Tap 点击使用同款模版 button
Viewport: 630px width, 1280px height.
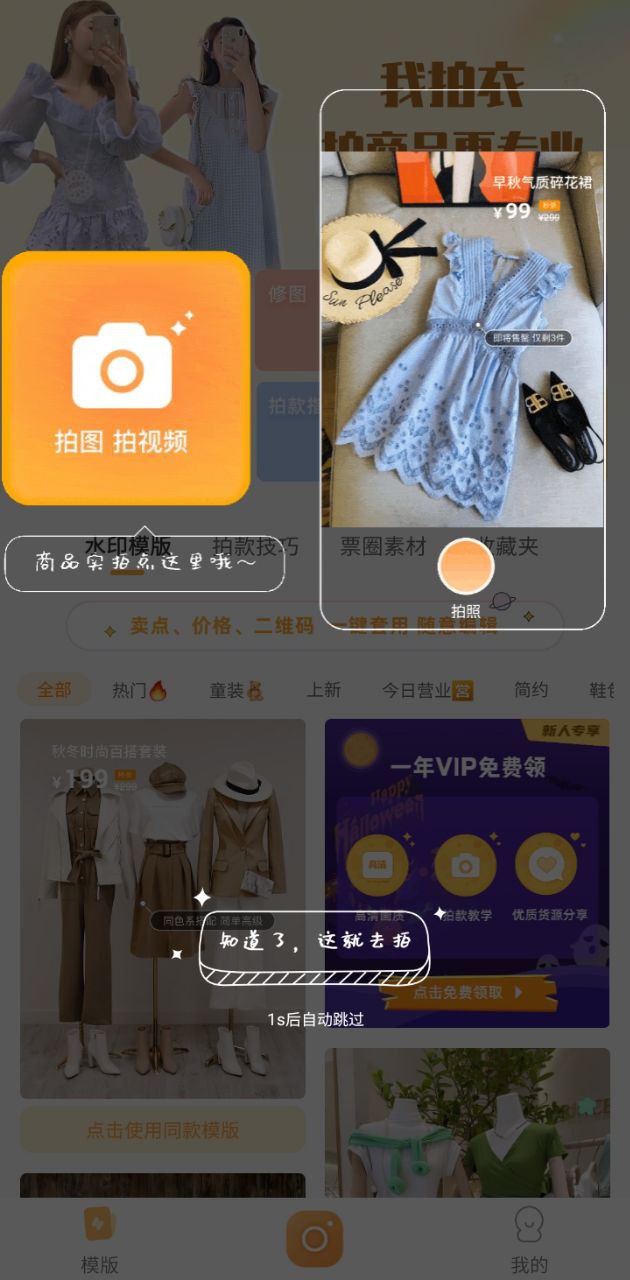[x=162, y=1130]
